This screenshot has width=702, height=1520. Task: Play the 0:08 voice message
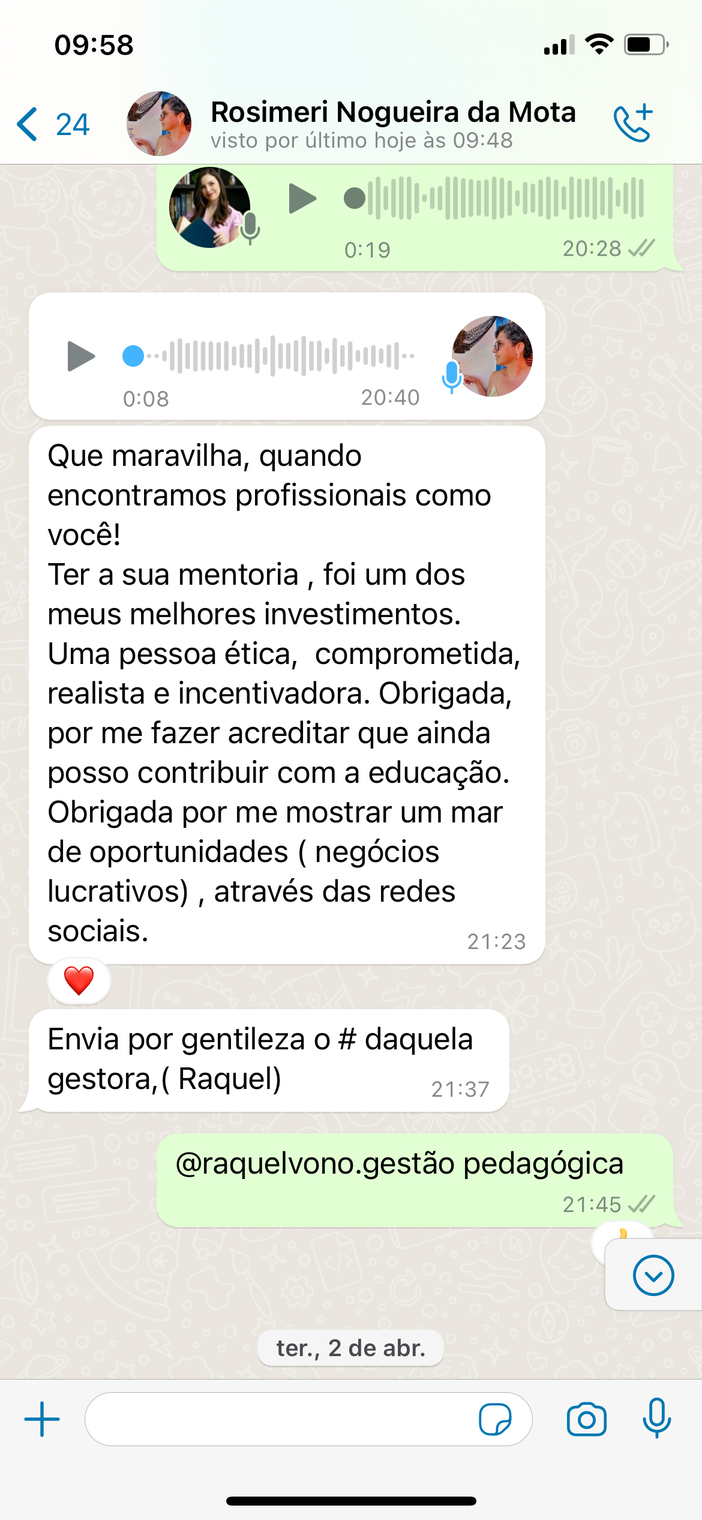point(81,355)
